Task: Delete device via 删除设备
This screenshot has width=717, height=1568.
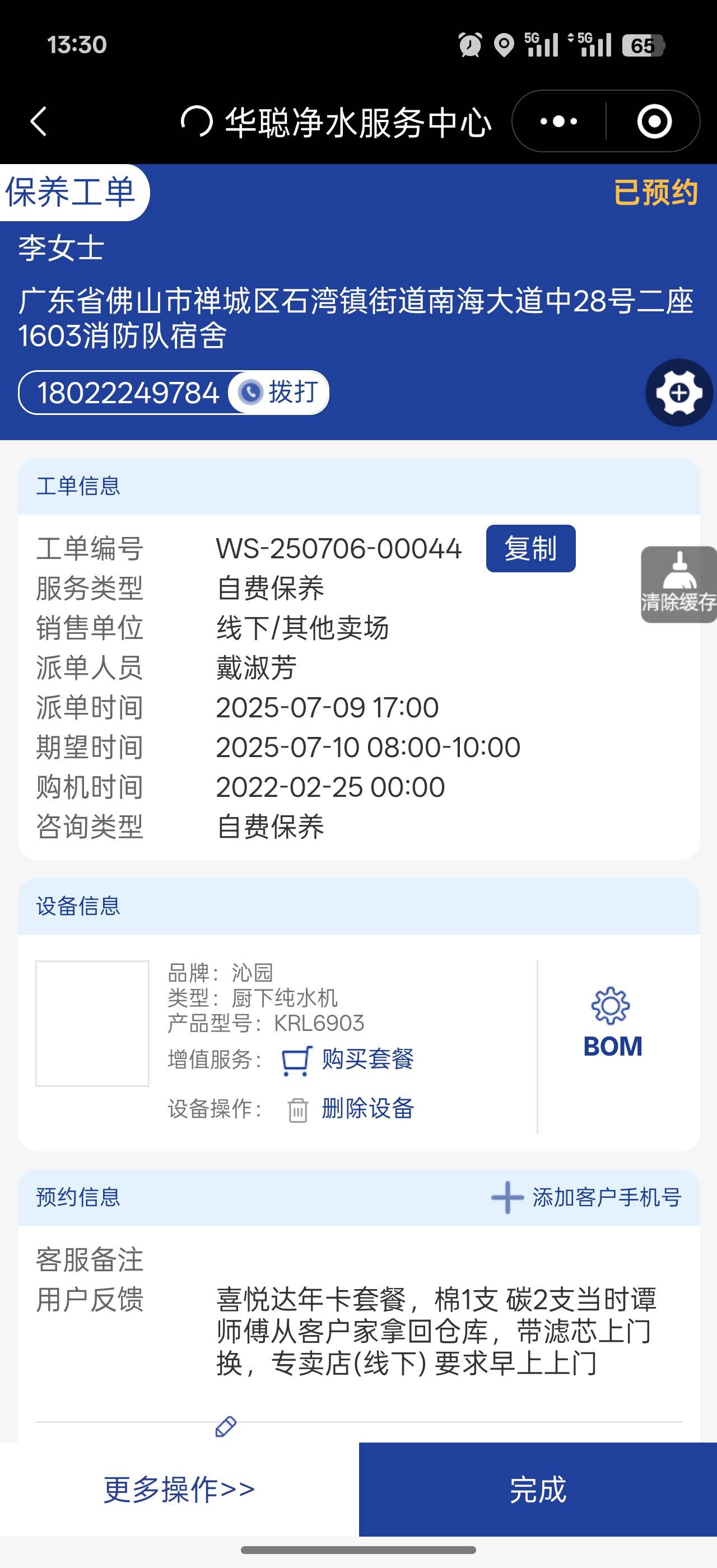Action: [x=367, y=1108]
